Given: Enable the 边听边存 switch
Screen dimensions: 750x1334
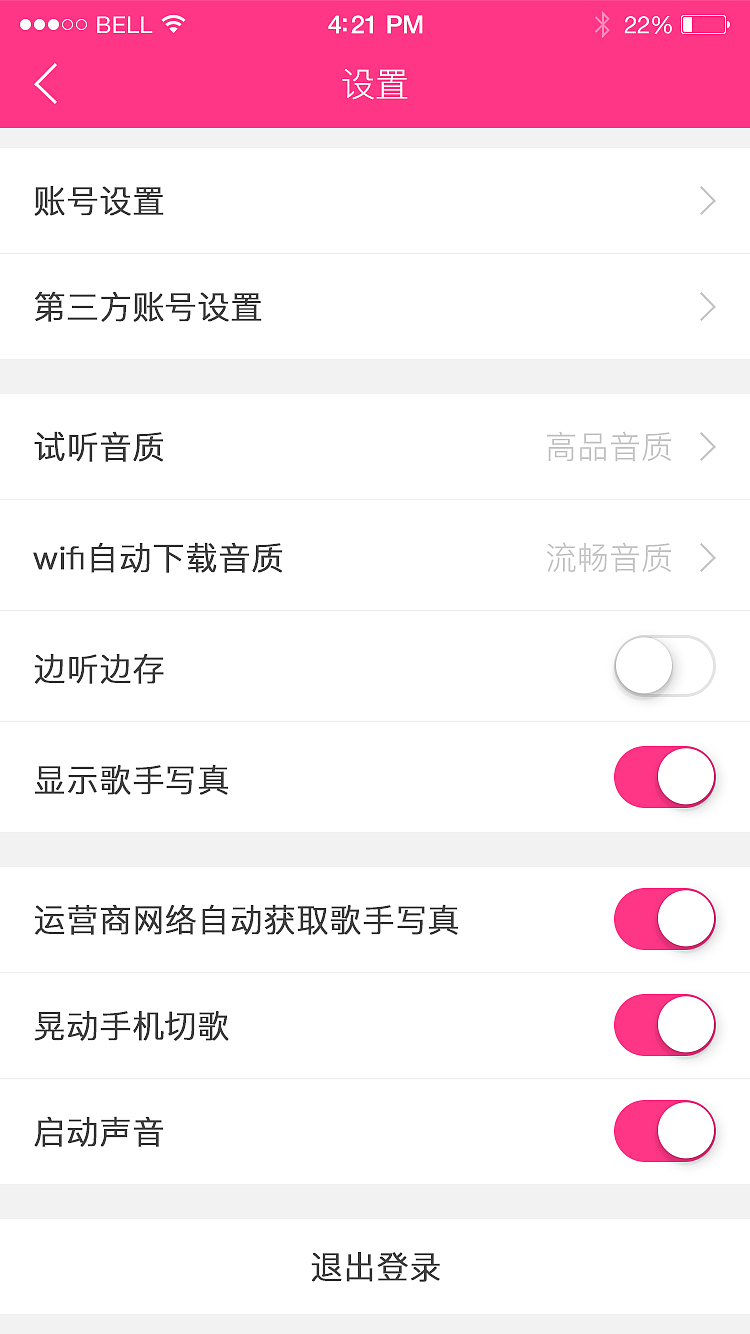Looking at the screenshot, I should point(664,666).
